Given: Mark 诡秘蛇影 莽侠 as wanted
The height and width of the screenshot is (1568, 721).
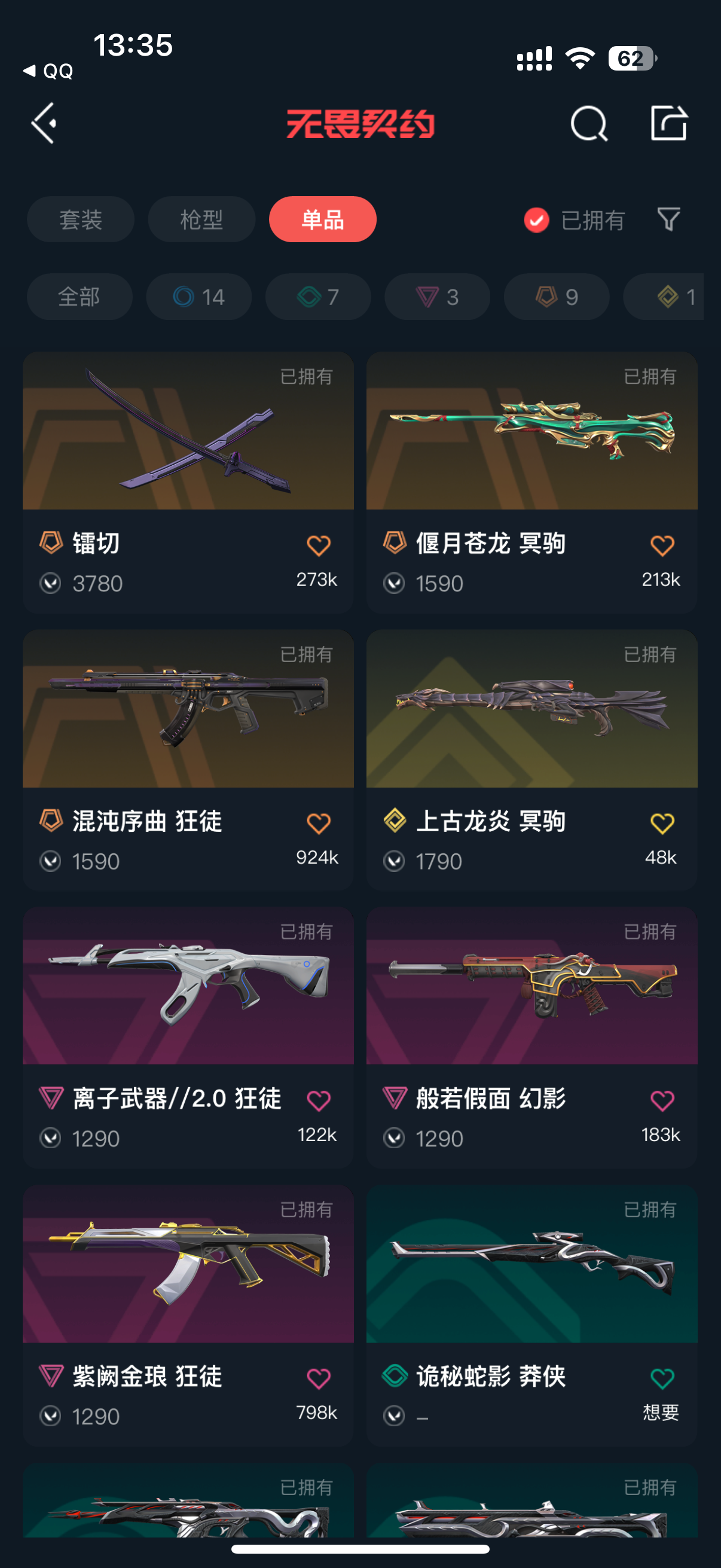Looking at the screenshot, I should coord(662,1378).
